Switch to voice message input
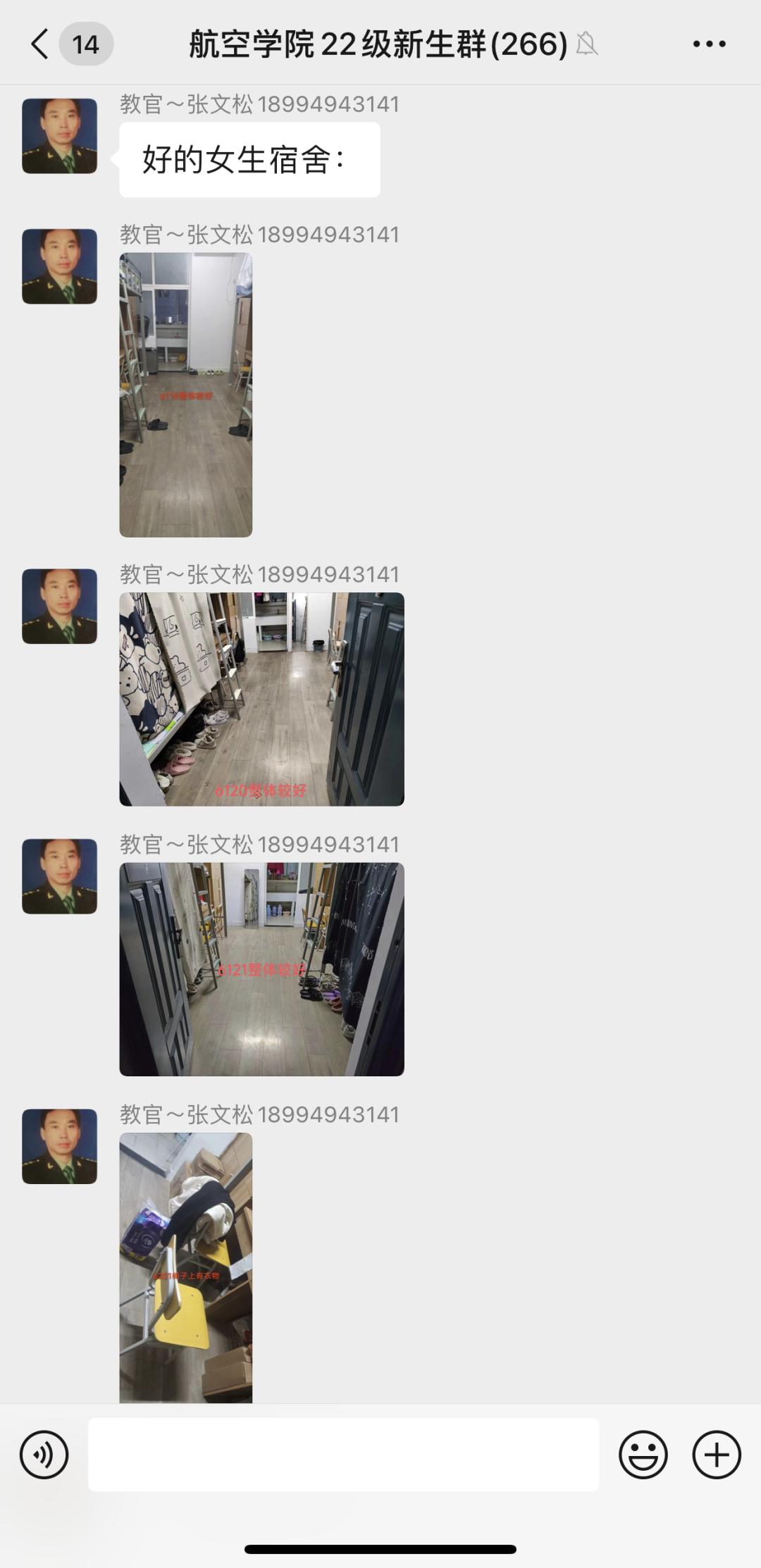This screenshot has height=1568, width=761. tap(44, 1455)
